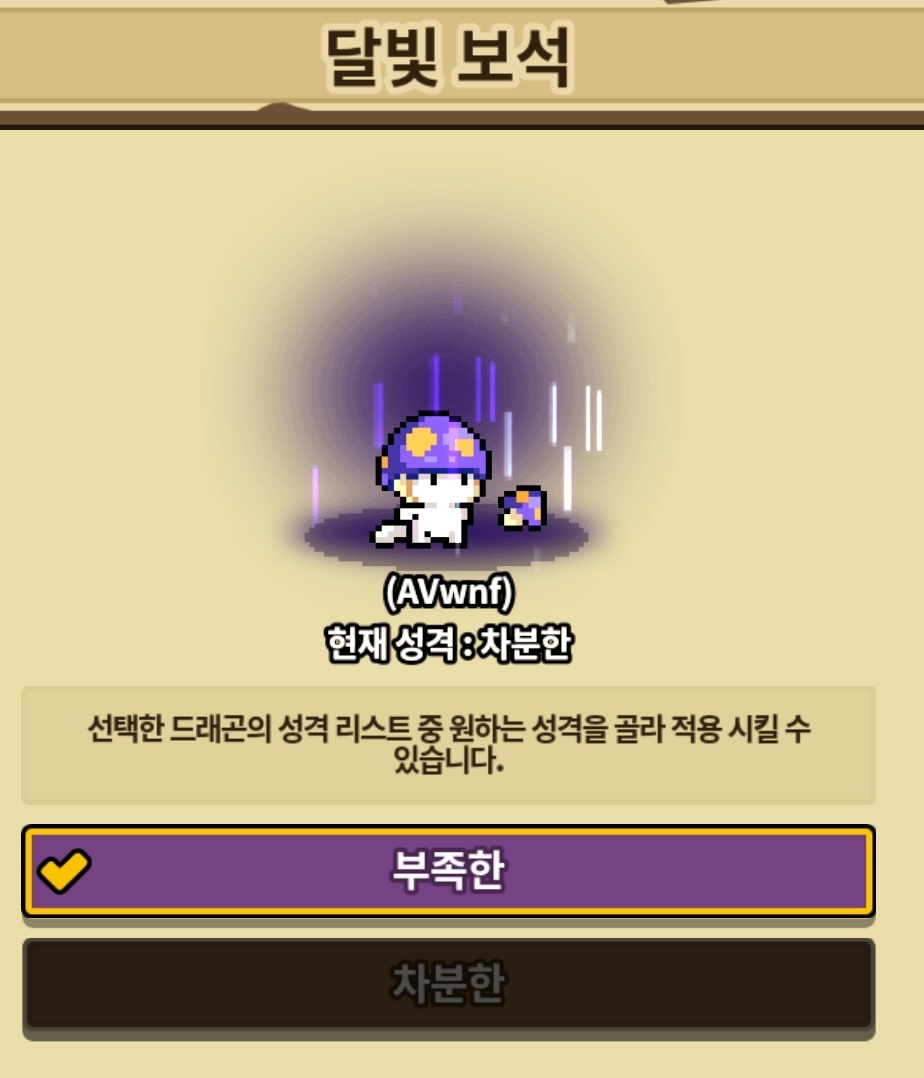Choose the 차분한 personality option
The image size is (924, 1078).
tap(448, 984)
